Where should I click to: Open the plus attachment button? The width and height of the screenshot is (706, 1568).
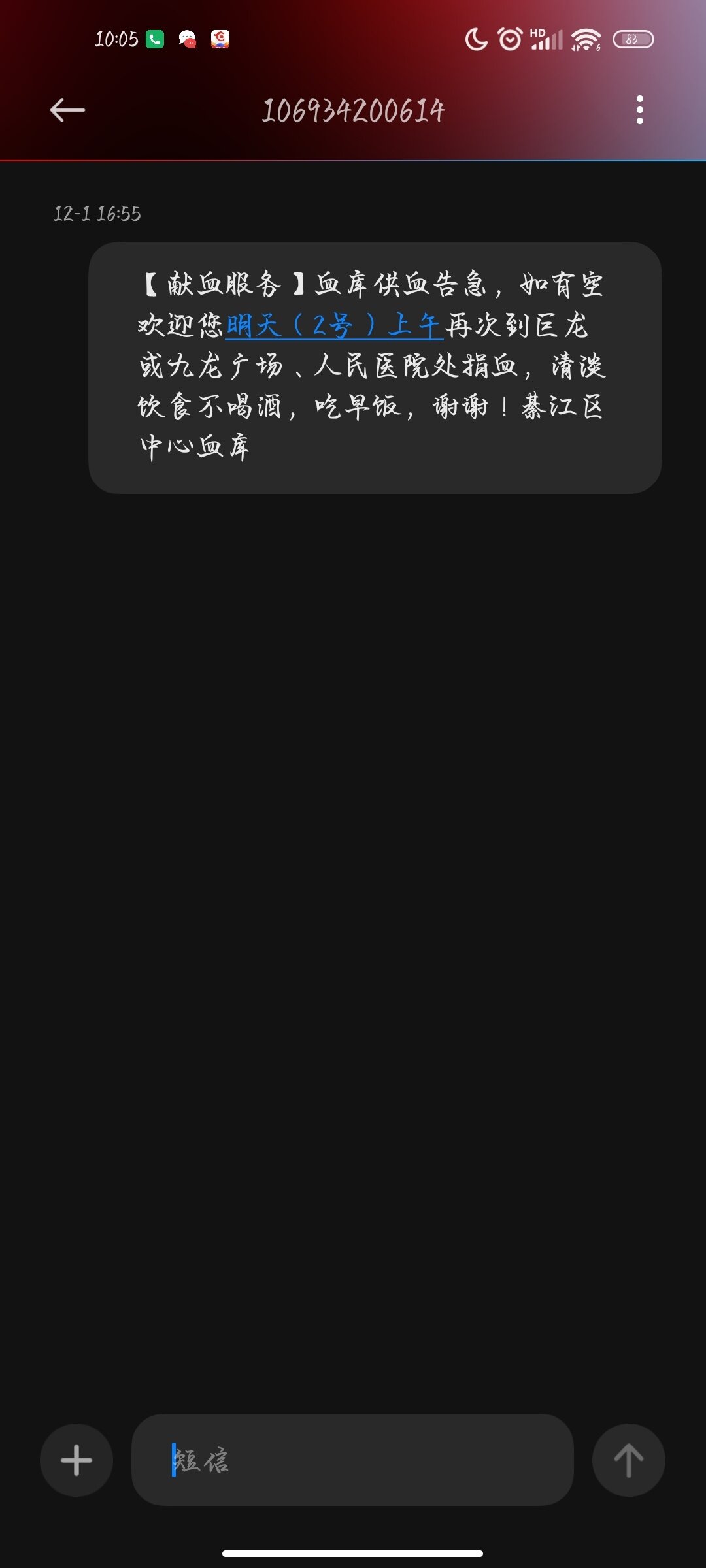coord(76,1460)
